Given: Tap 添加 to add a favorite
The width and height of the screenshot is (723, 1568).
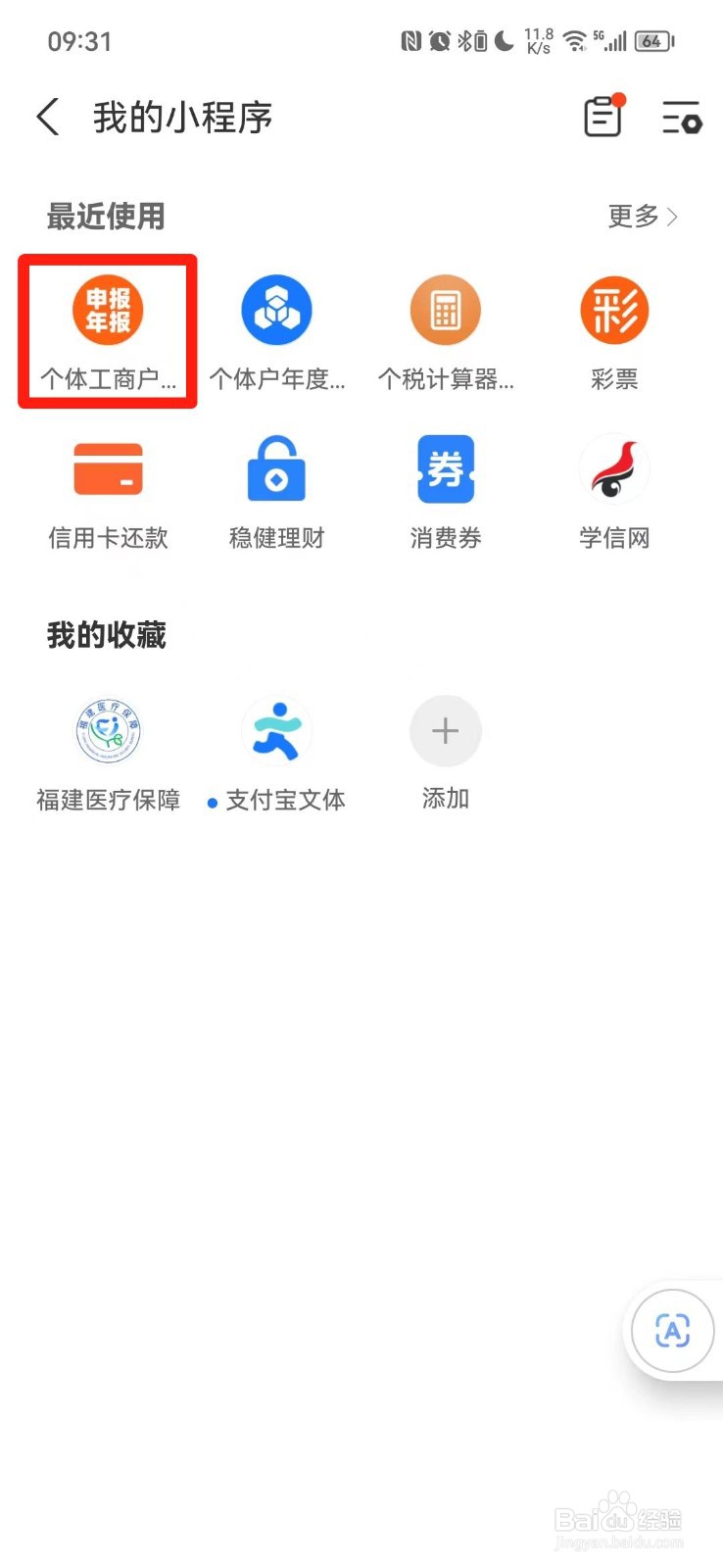Looking at the screenshot, I should (x=446, y=753).
